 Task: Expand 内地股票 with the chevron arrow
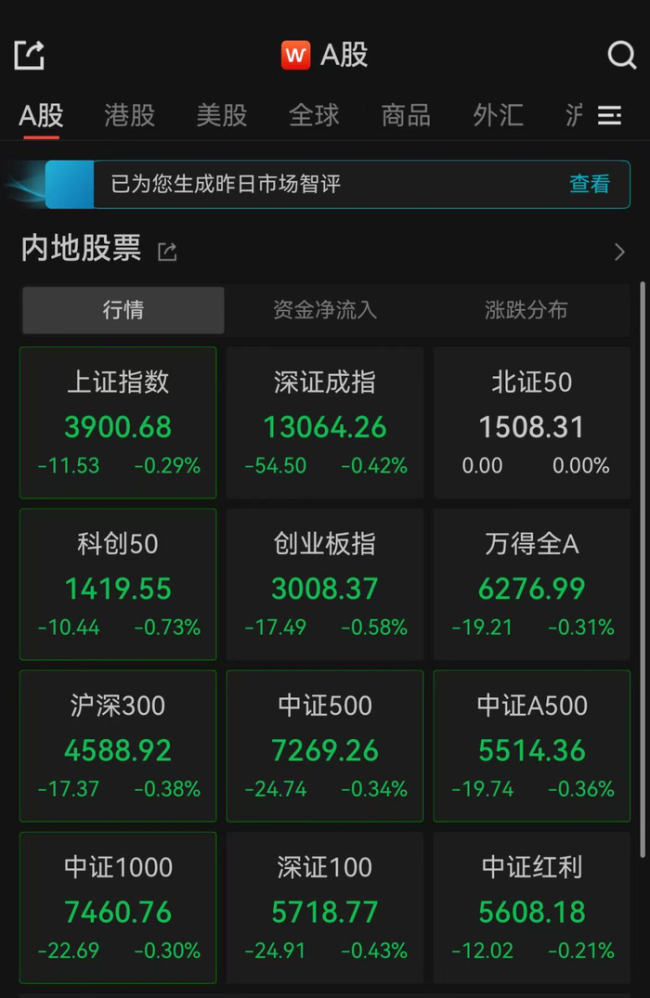coord(619,251)
